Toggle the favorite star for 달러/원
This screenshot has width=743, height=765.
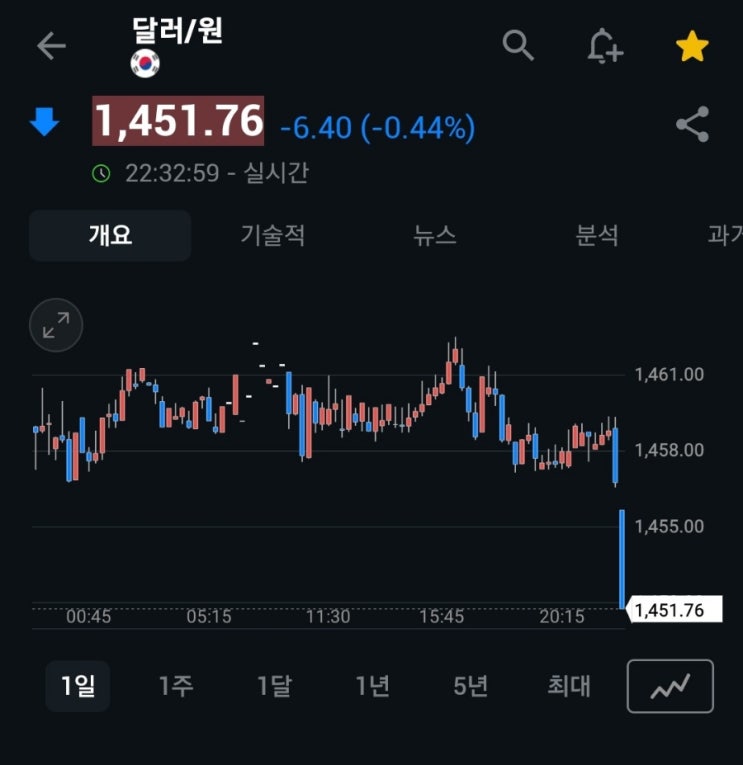click(692, 46)
